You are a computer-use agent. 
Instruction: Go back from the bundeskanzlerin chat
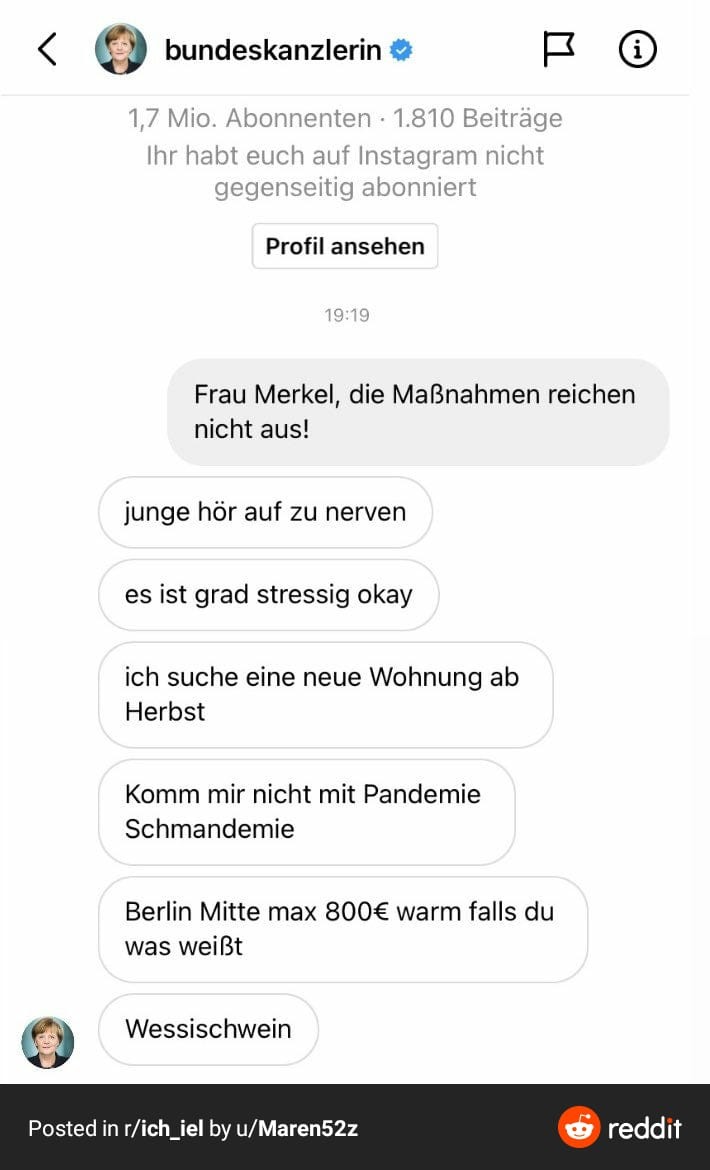click(47, 50)
